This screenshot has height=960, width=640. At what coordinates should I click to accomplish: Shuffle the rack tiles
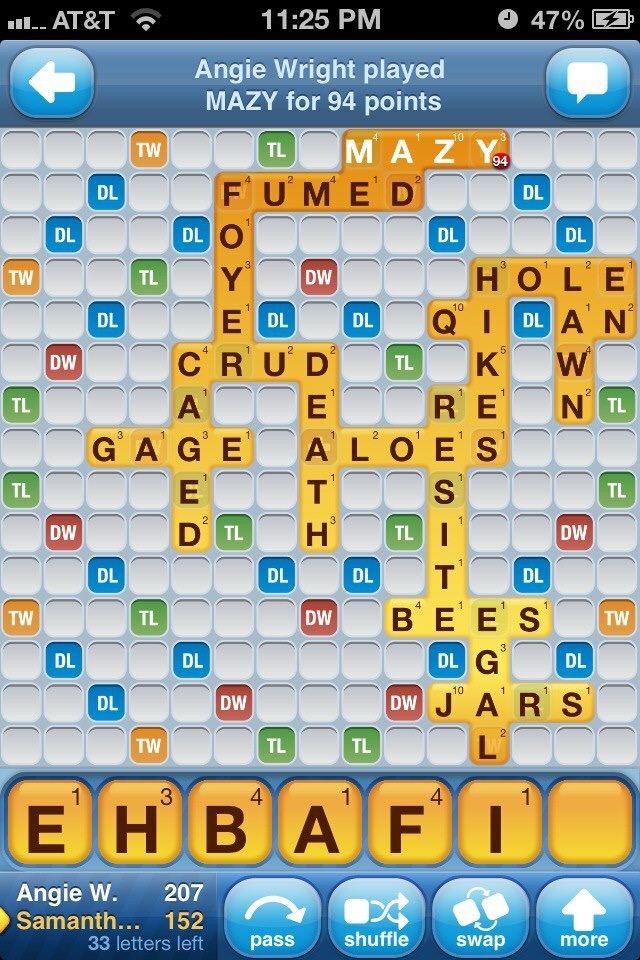(376, 918)
